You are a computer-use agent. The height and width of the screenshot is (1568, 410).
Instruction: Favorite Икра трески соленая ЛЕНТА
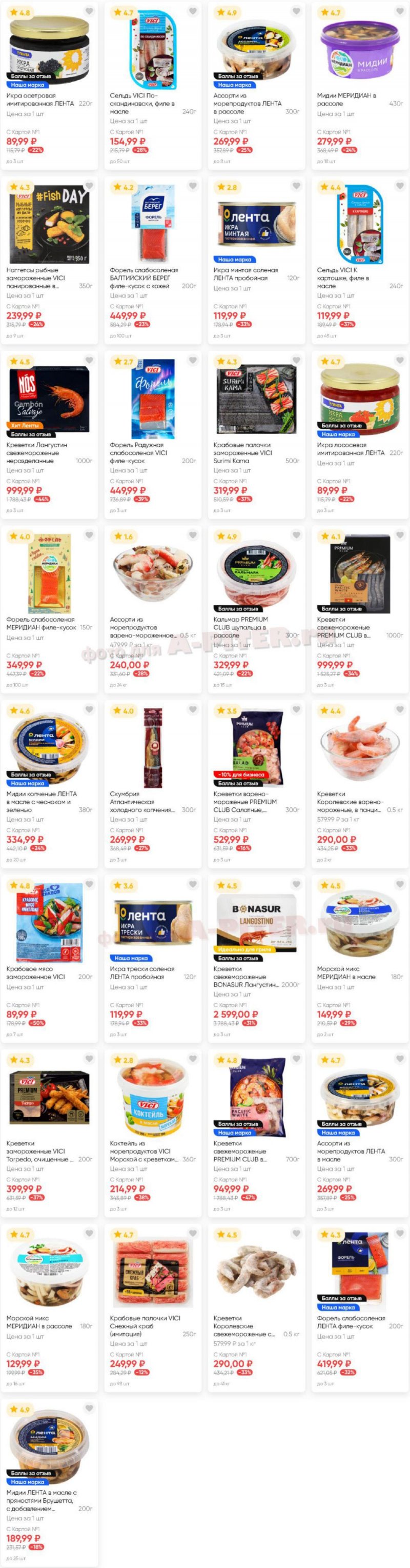(x=193, y=884)
